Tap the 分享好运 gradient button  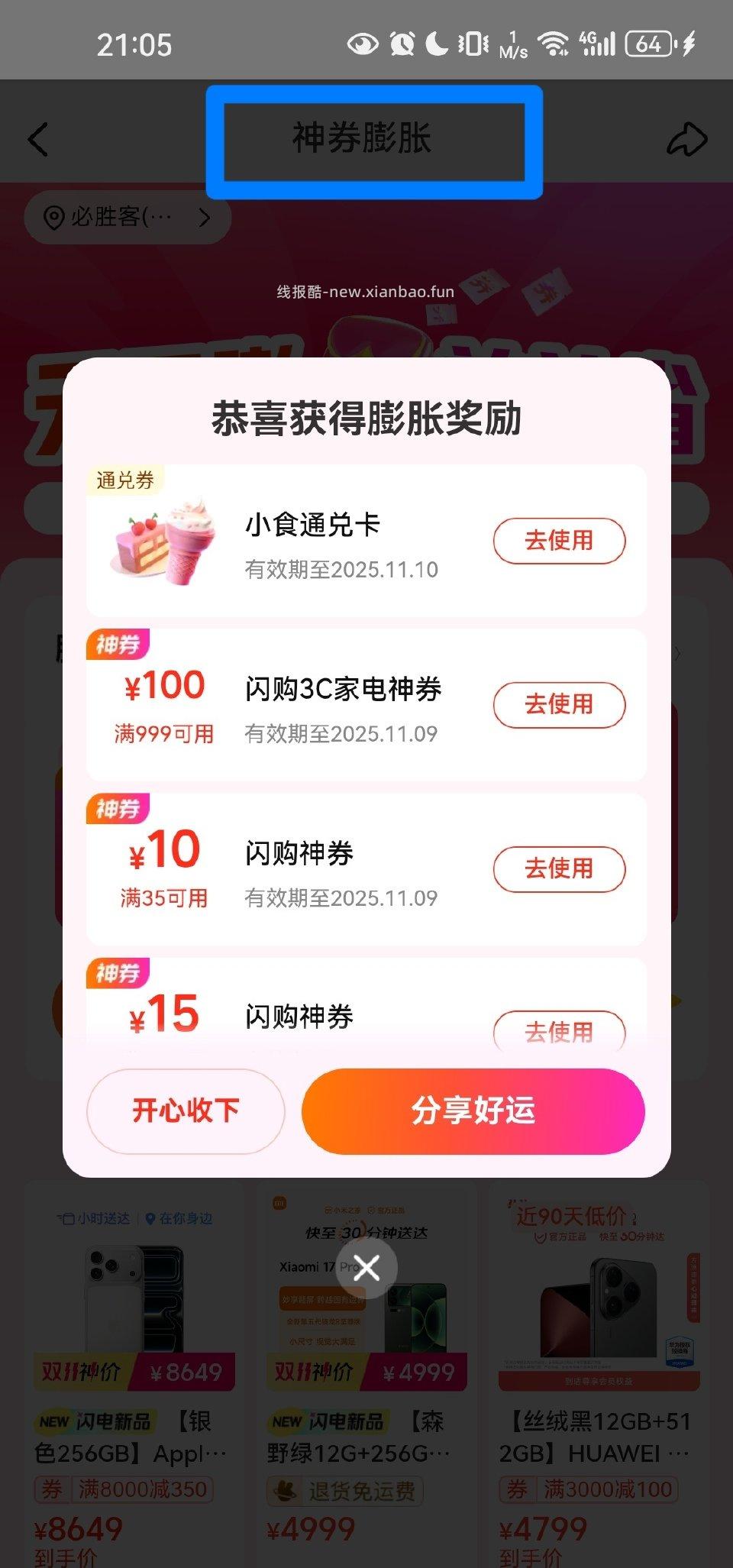pyautogui.click(x=472, y=1111)
